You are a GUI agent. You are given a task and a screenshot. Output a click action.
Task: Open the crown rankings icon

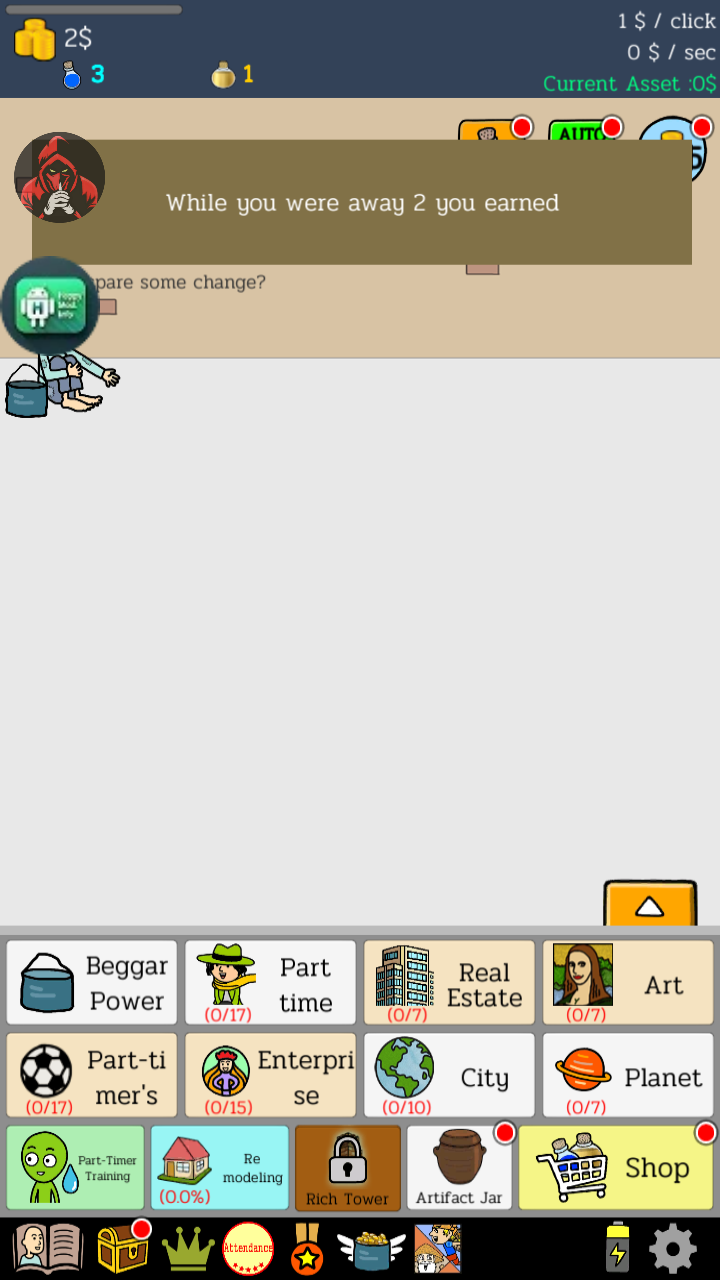pyautogui.click(x=187, y=1249)
